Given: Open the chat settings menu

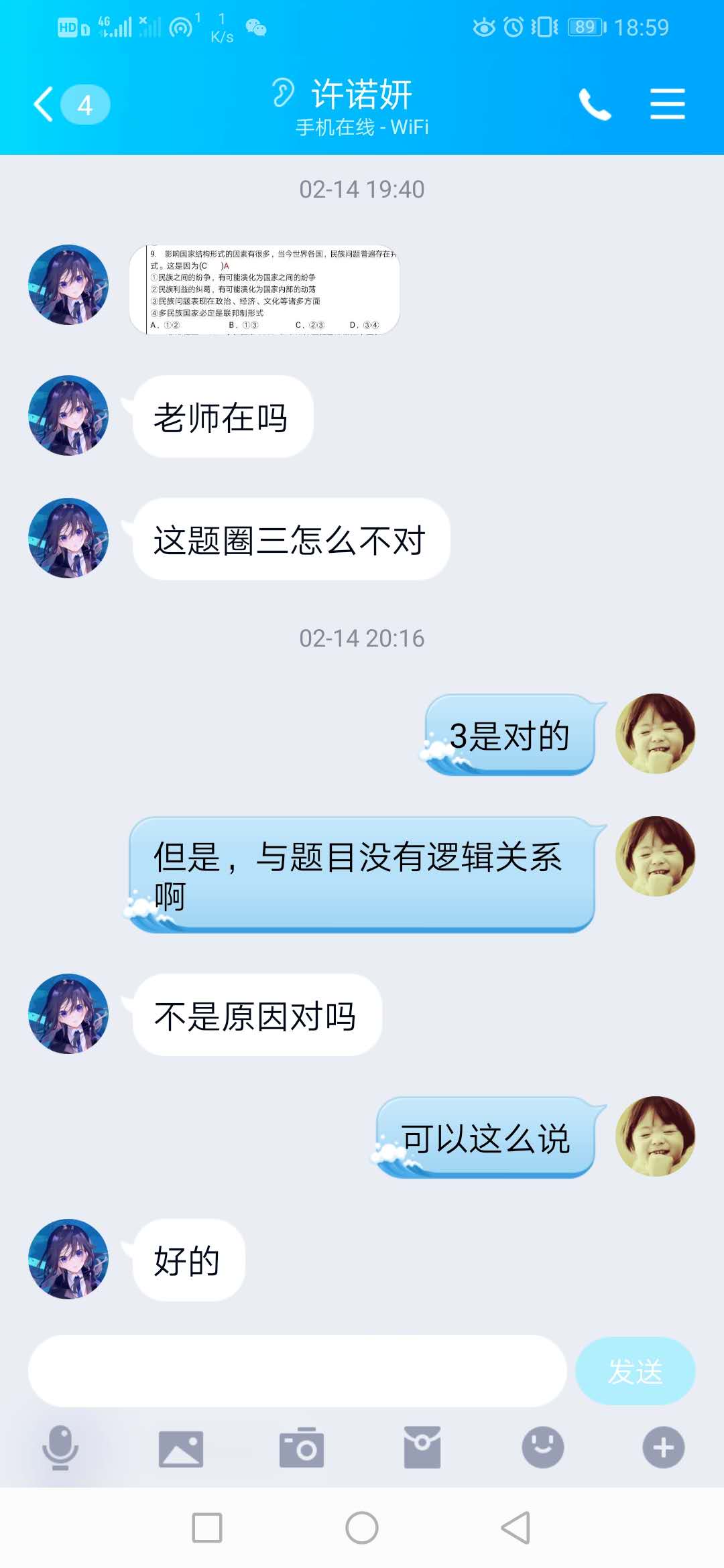Looking at the screenshot, I should [667, 105].
